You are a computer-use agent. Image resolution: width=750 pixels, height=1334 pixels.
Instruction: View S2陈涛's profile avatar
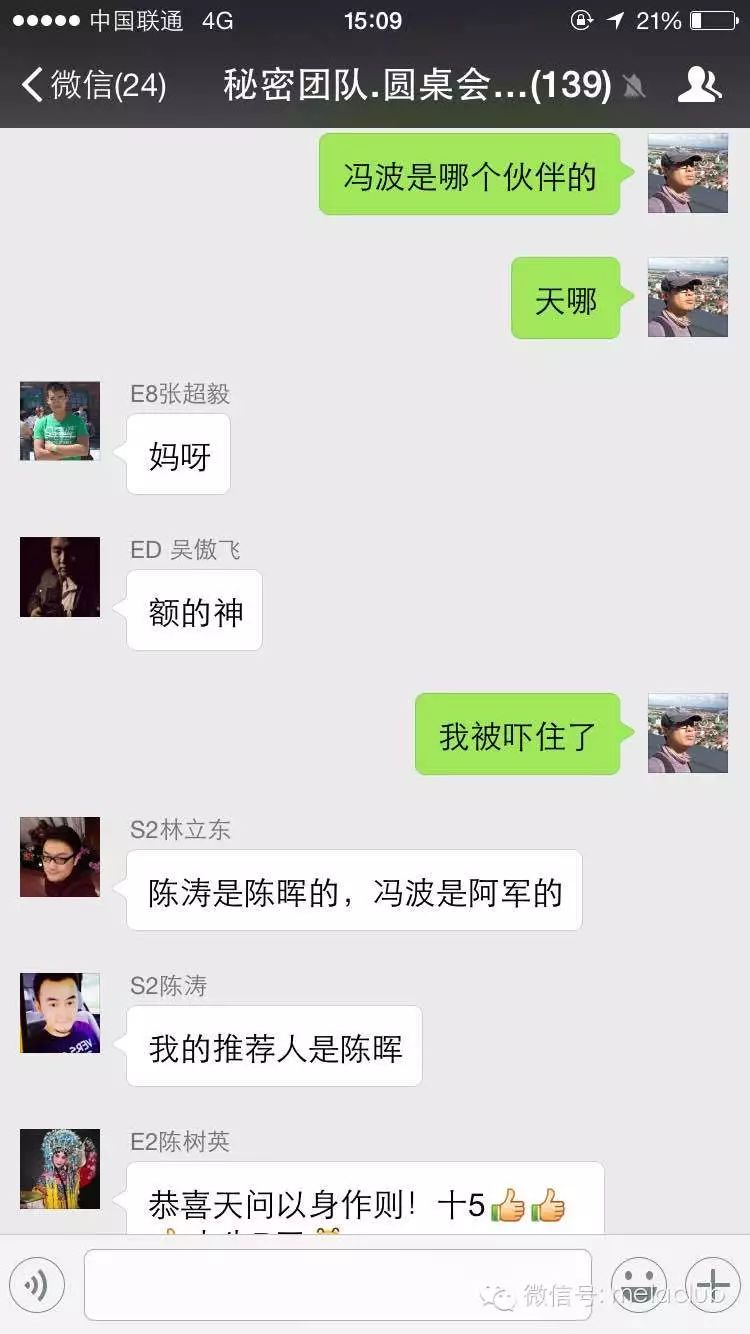[60, 1013]
